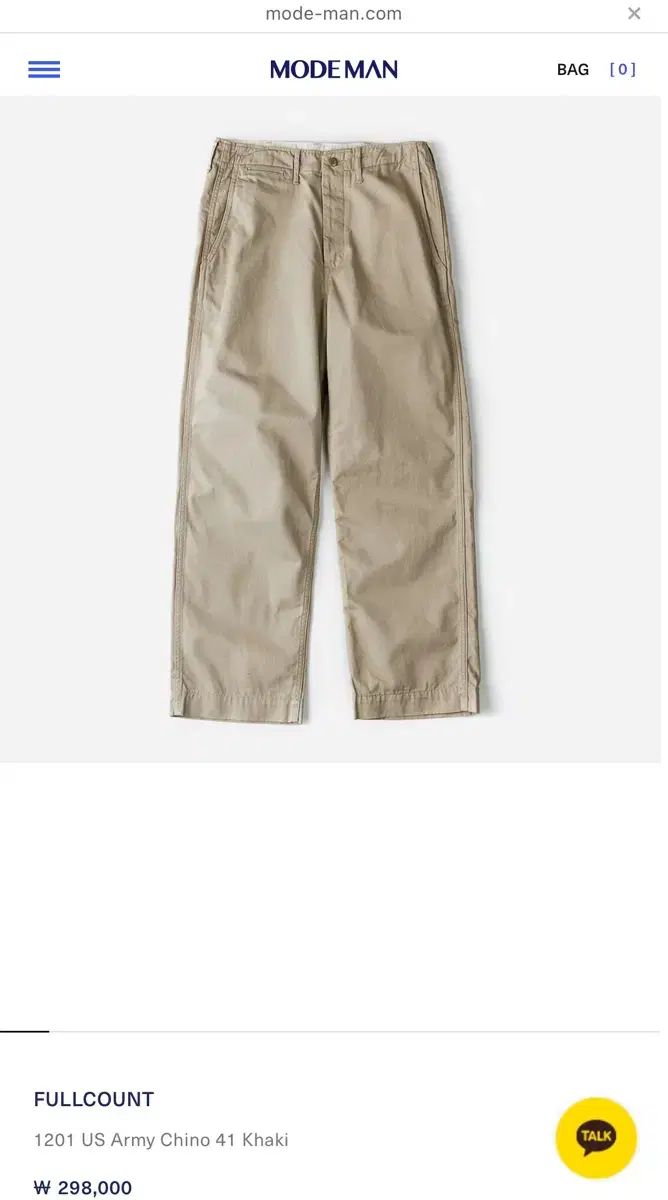668x1200 pixels.
Task: Open the hamburger navigation menu
Action: point(44,69)
